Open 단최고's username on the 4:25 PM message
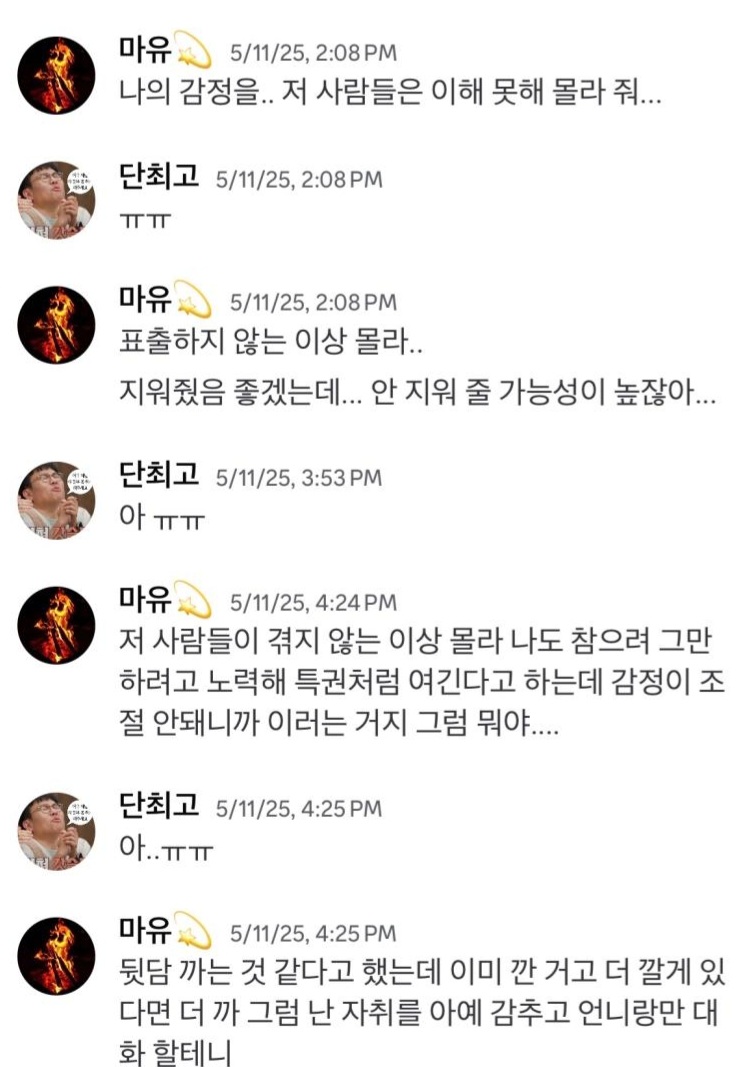This screenshot has width=741, height=1067. click(x=158, y=805)
